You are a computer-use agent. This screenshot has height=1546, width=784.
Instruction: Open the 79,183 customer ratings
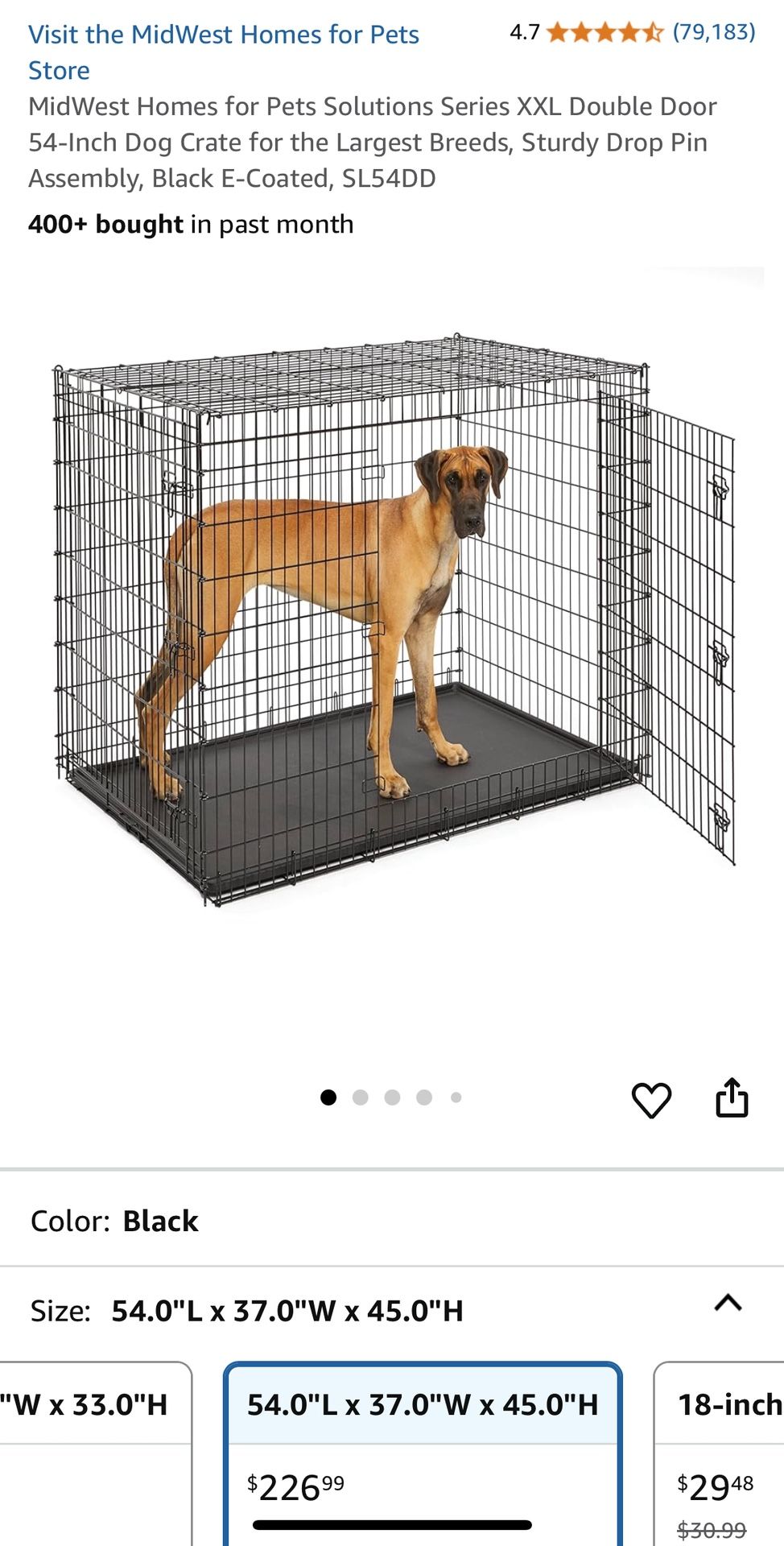tap(713, 32)
